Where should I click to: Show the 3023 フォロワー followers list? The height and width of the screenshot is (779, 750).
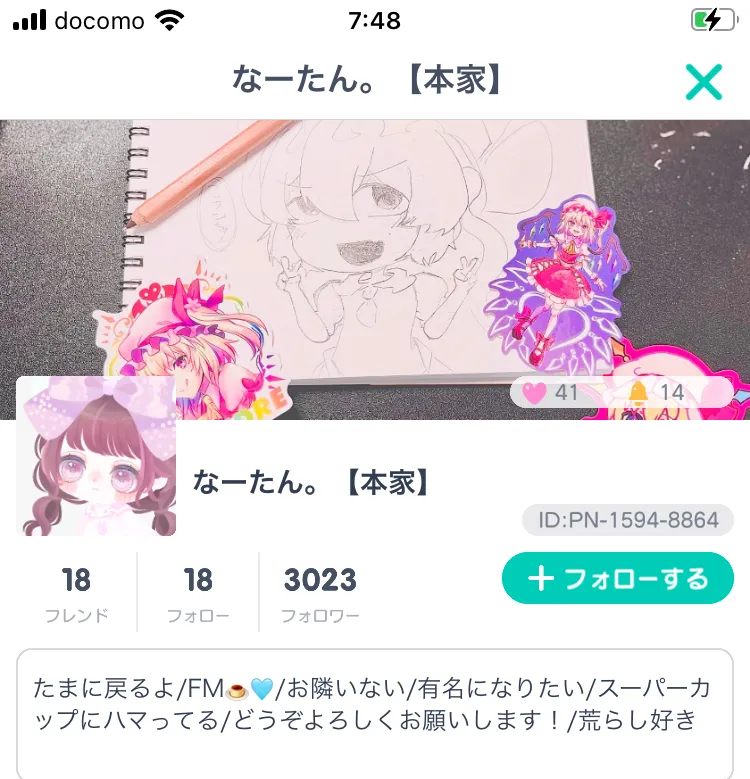(320, 593)
